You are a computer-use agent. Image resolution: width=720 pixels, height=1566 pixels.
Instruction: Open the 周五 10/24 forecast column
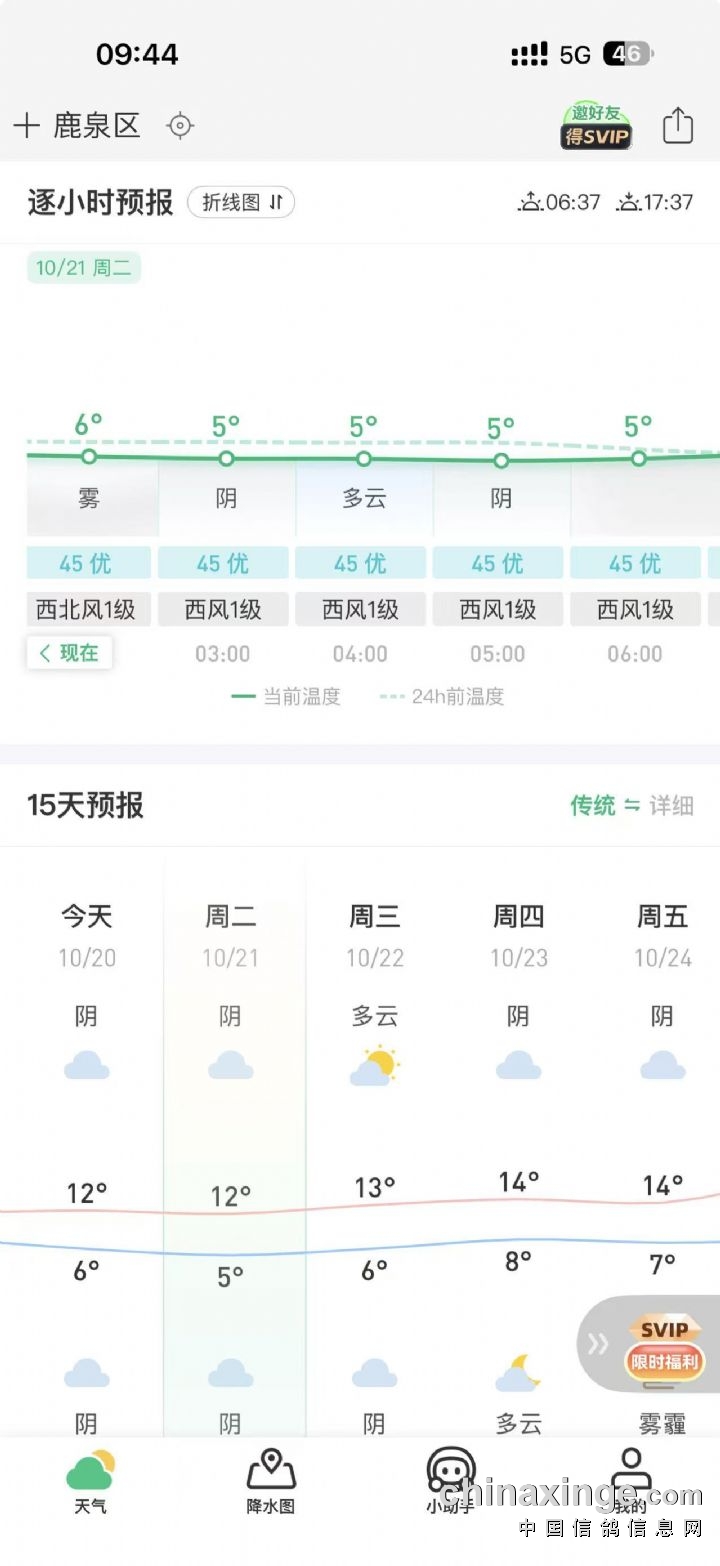click(x=663, y=1000)
